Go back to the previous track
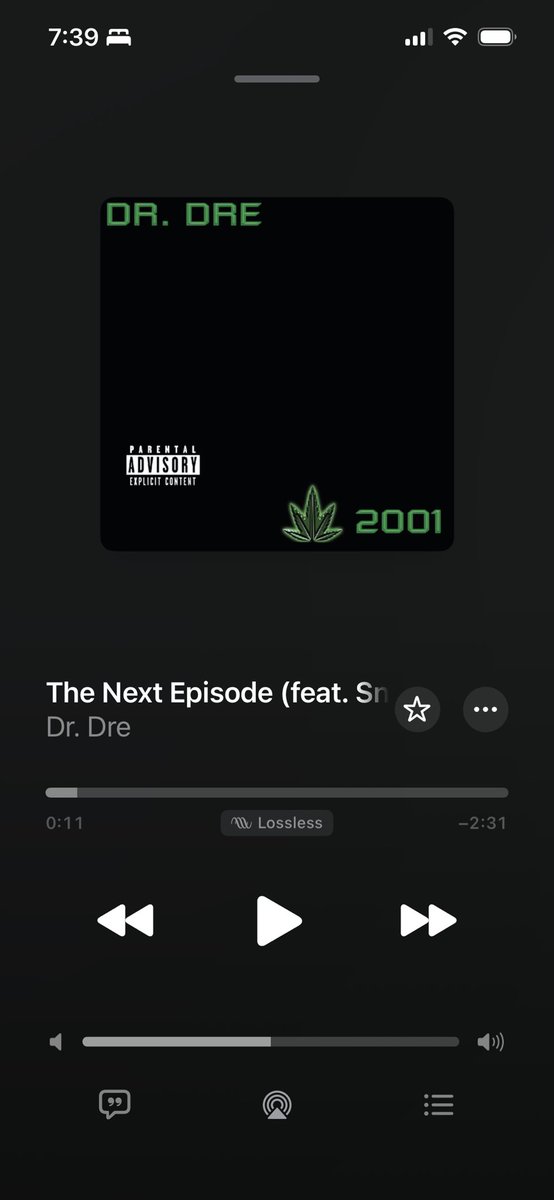Screen dimensions: 554x1200 click(x=126, y=920)
